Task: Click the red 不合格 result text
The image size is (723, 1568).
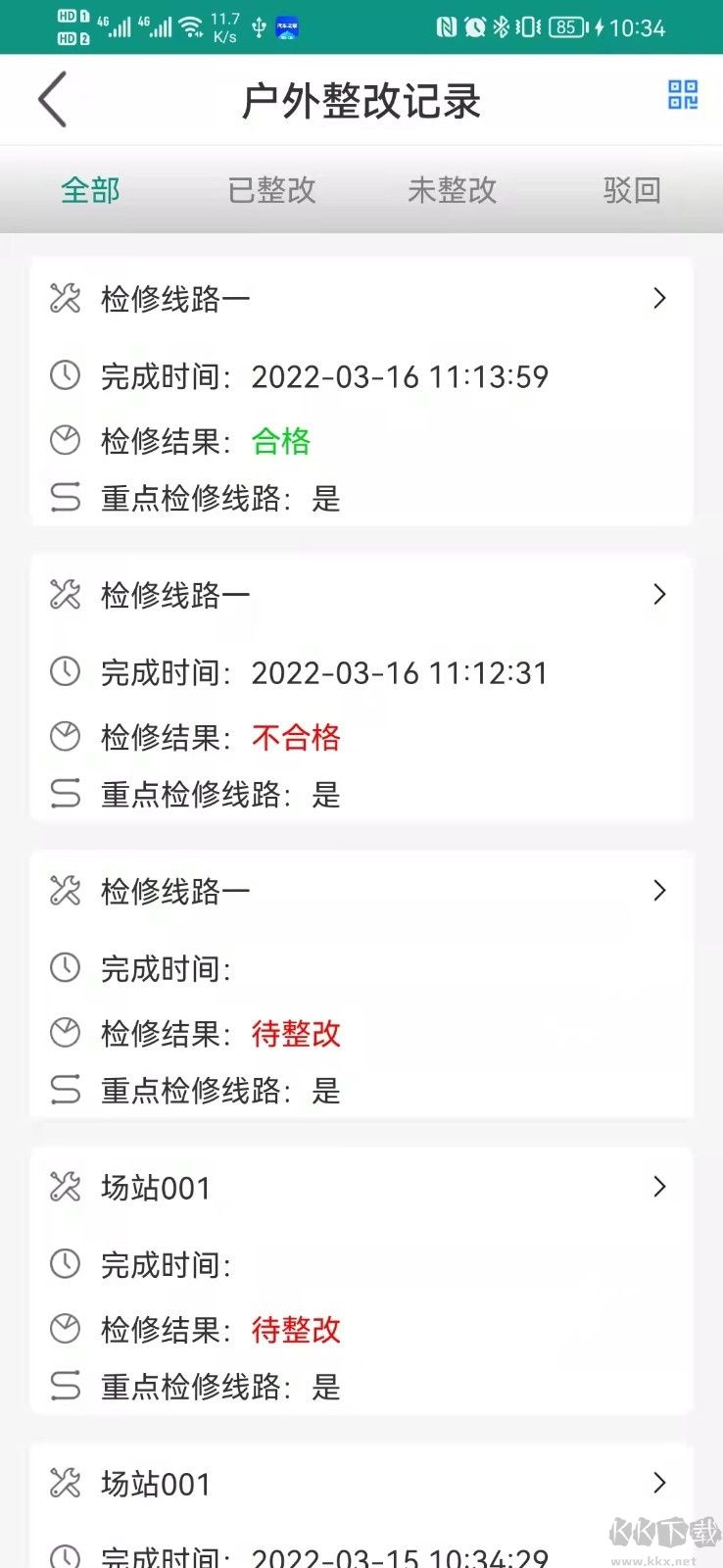Action: click(x=296, y=738)
